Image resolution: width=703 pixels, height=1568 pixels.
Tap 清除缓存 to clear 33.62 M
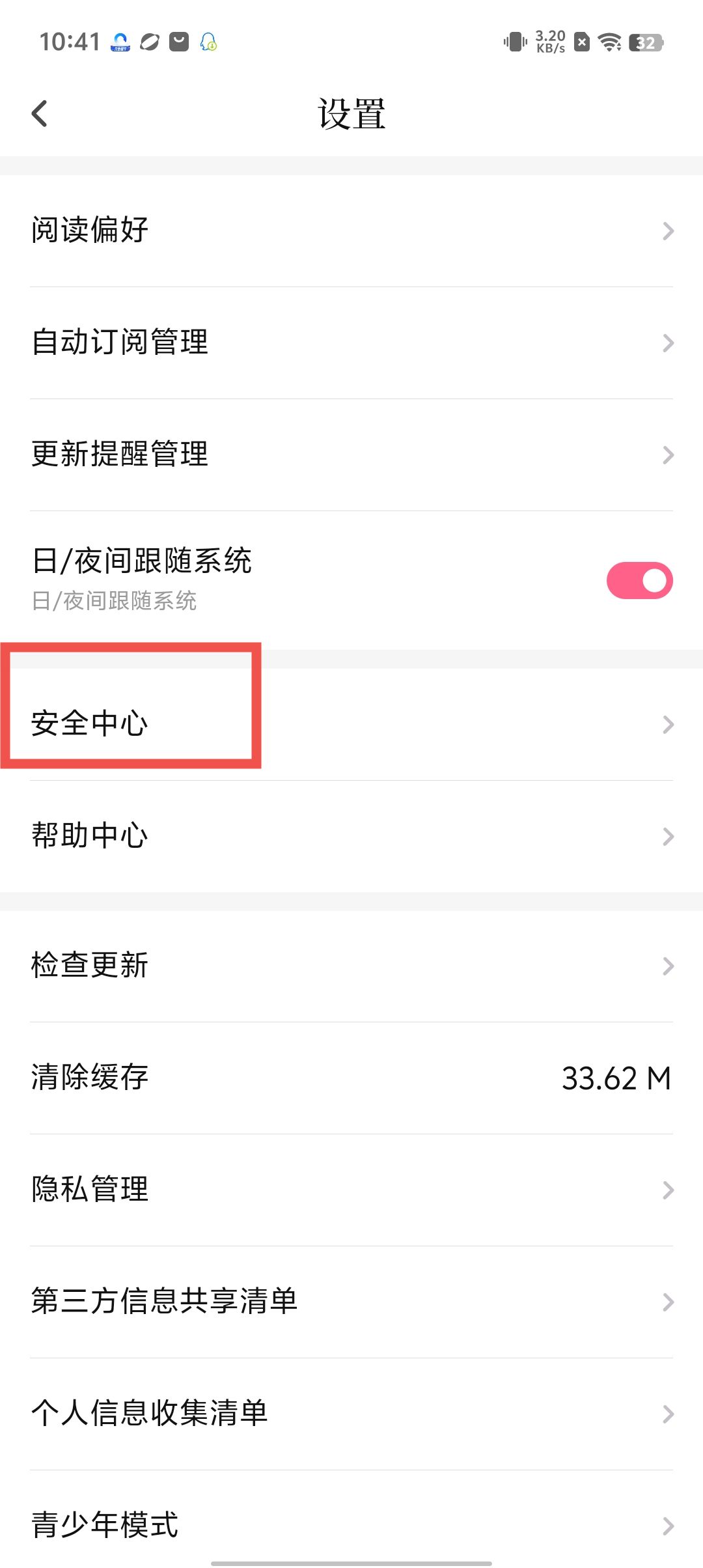click(351, 1078)
